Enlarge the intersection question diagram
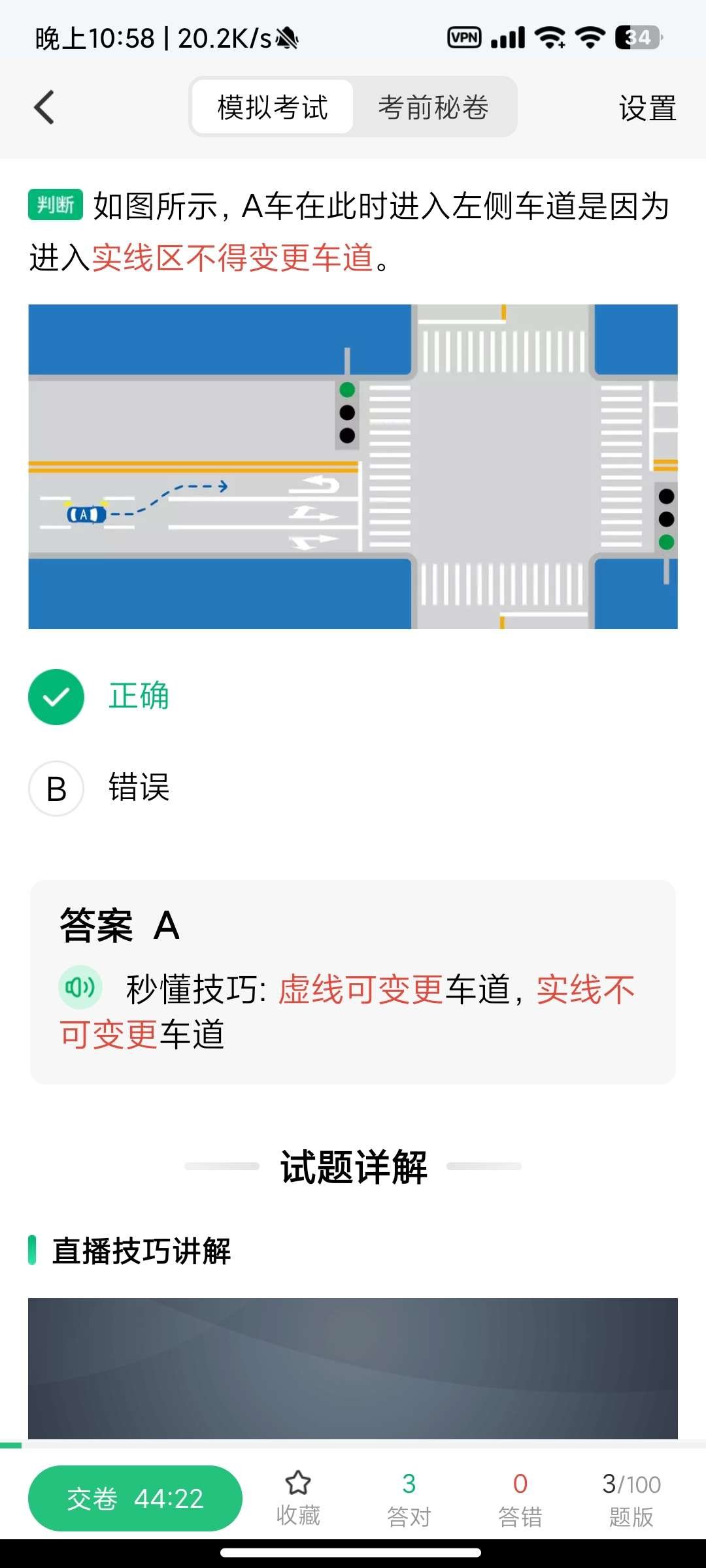 click(x=353, y=466)
